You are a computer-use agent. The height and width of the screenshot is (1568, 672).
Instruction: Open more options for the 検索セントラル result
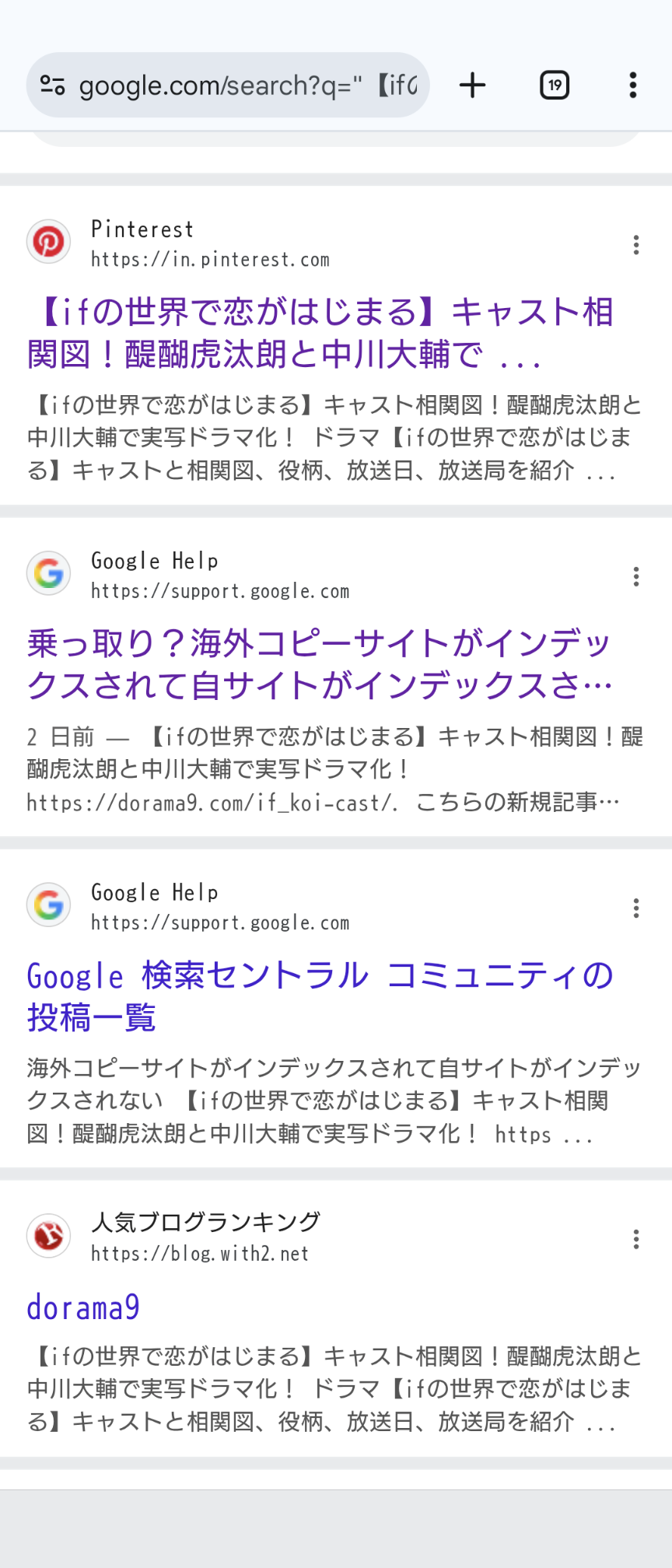pyautogui.click(x=636, y=908)
